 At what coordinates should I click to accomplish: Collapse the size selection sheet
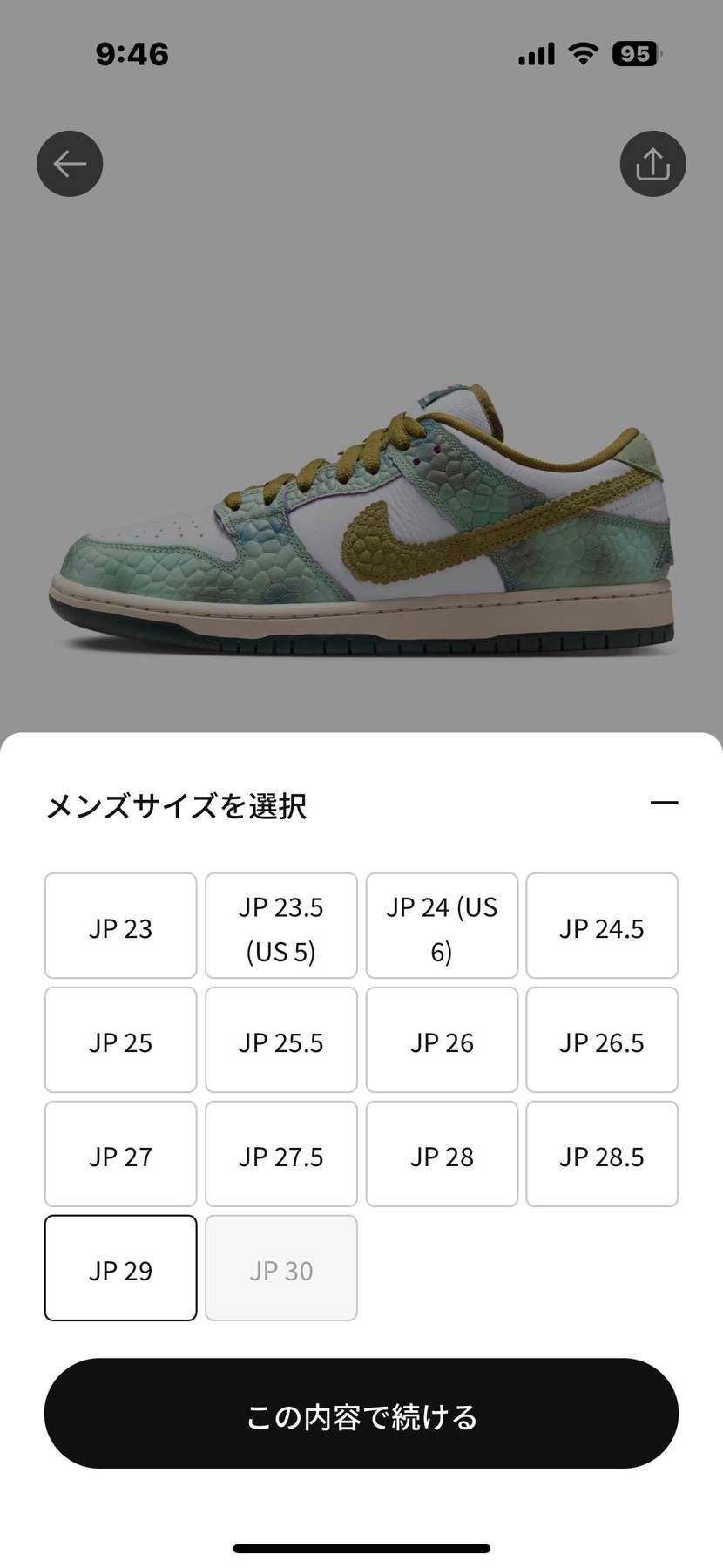tap(664, 803)
